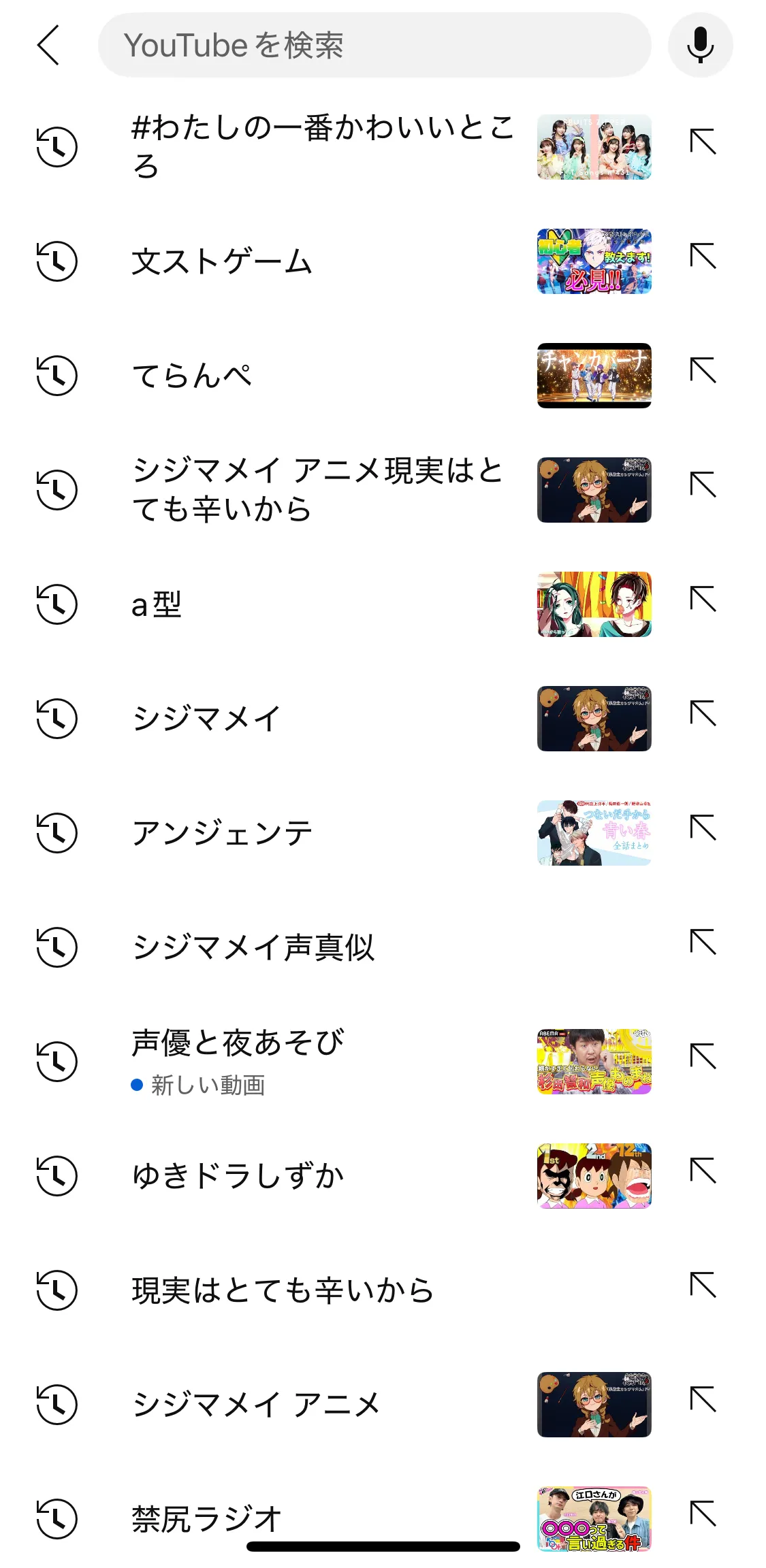Start voice search with the microphone
This screenshot has height=1568, width=766.
(x=700, y=45)
